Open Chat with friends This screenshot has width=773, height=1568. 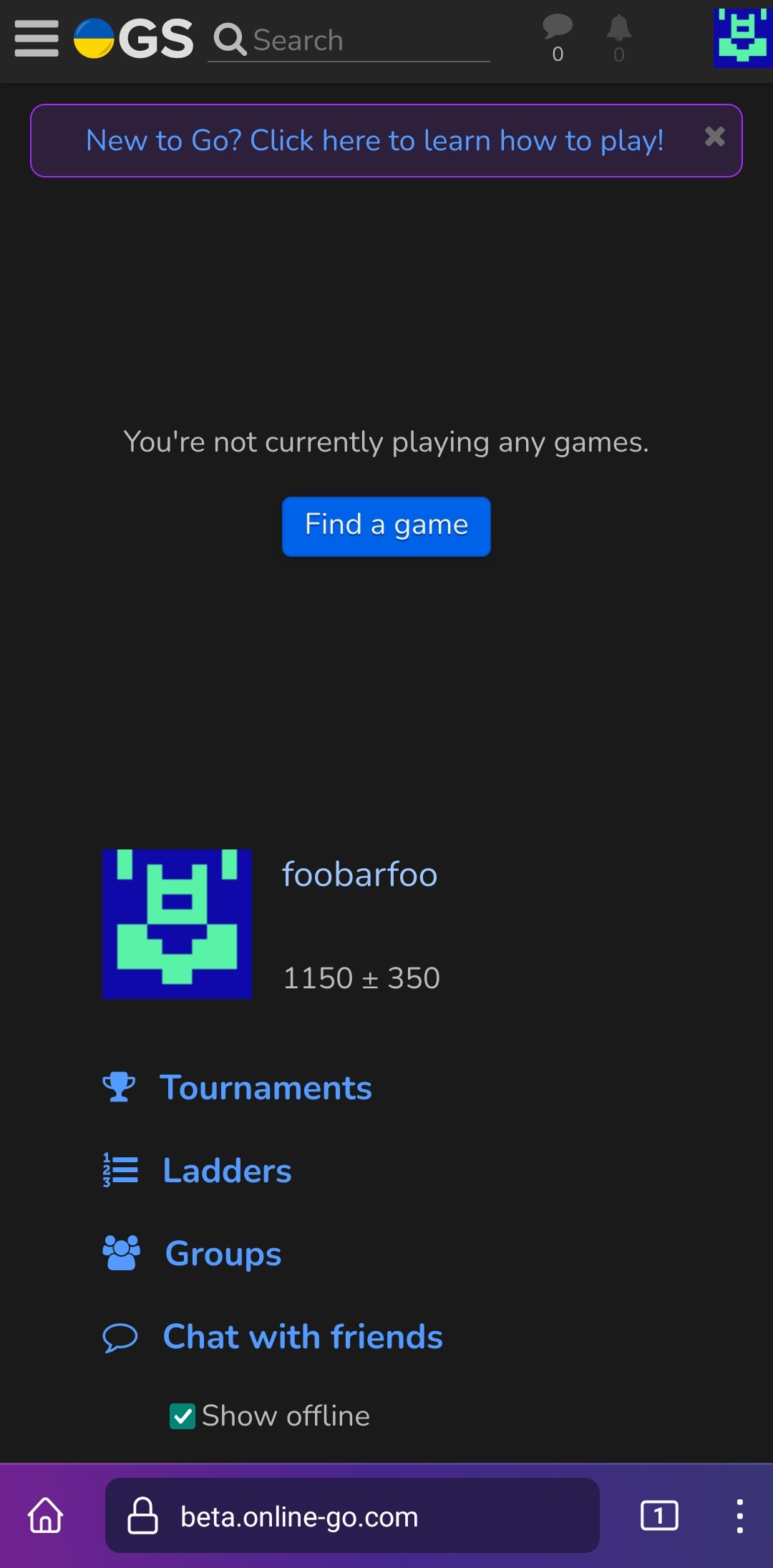[x=303, y=1337]
